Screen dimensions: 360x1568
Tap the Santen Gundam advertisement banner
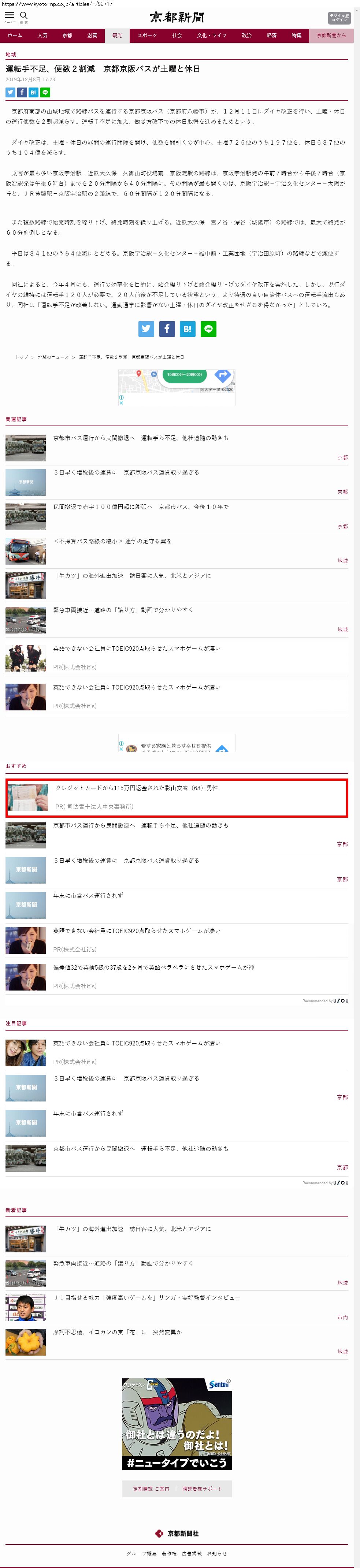click(177, 1423)
